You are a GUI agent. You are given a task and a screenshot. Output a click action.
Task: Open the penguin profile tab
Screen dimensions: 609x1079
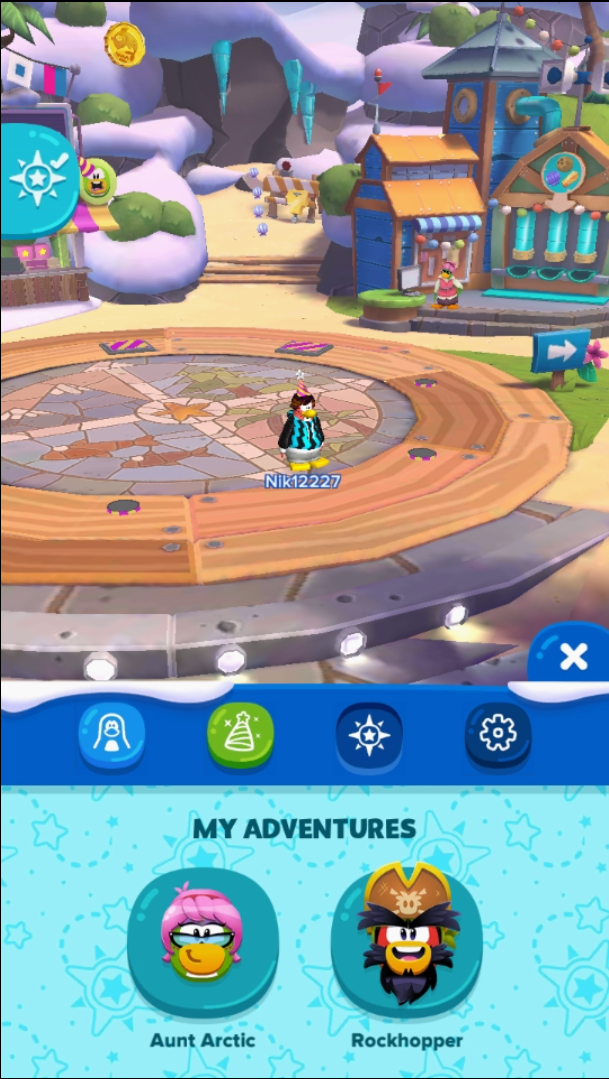111,735
